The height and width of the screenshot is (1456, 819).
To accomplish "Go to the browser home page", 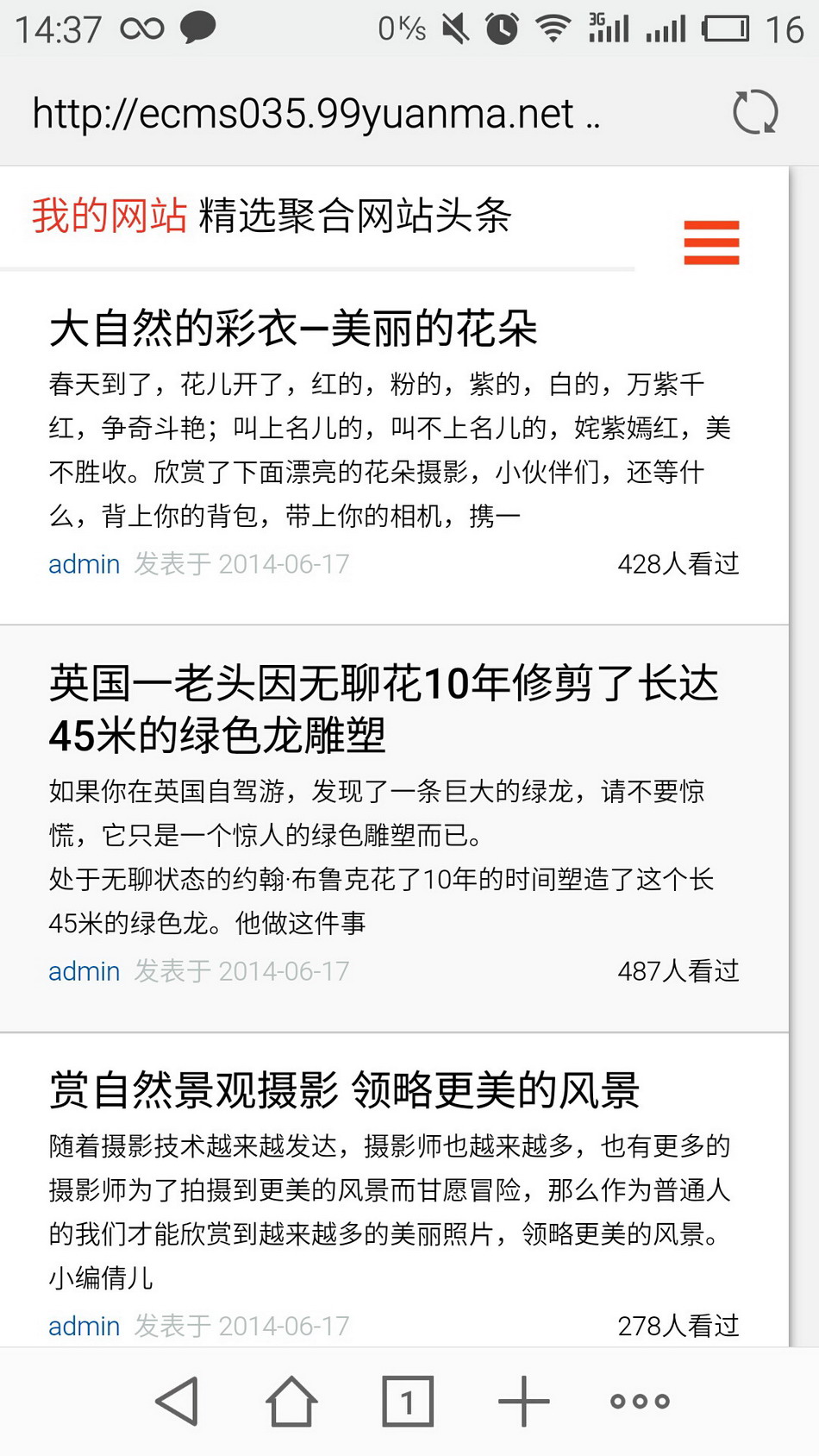I will (291, 1401).
